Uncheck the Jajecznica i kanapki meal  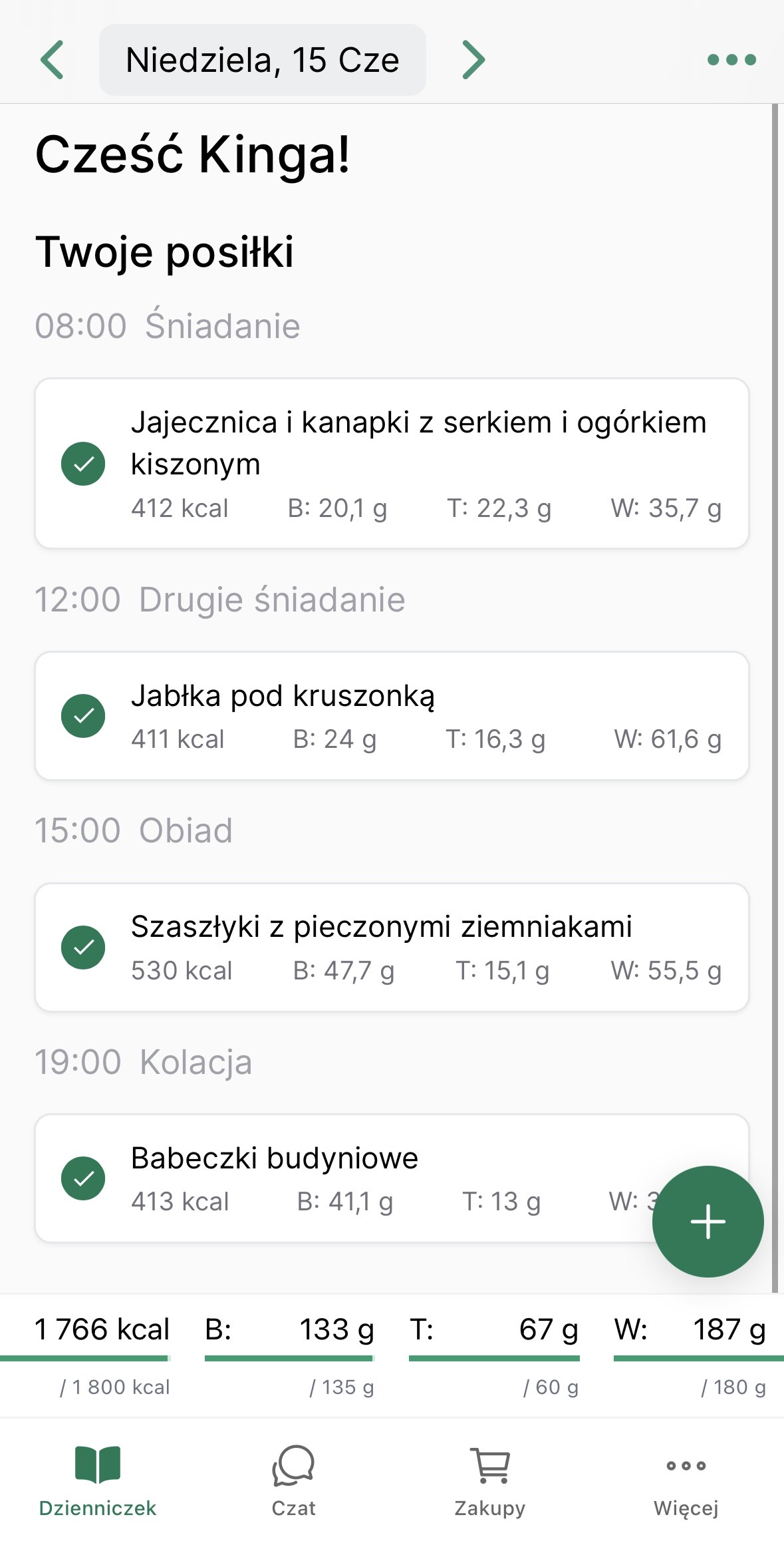pyautogui.click(x=83, y=464)
